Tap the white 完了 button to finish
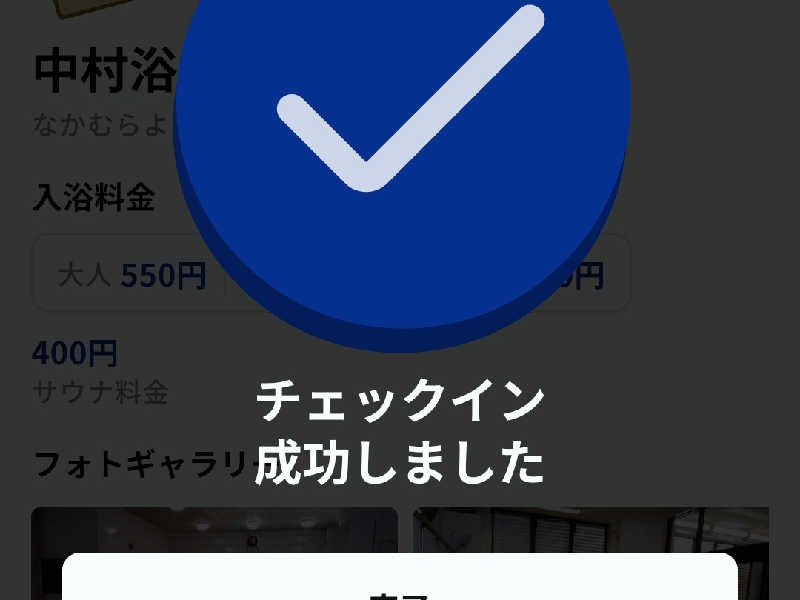This screenshot has width=800, height=600. (x=400, y=582)
